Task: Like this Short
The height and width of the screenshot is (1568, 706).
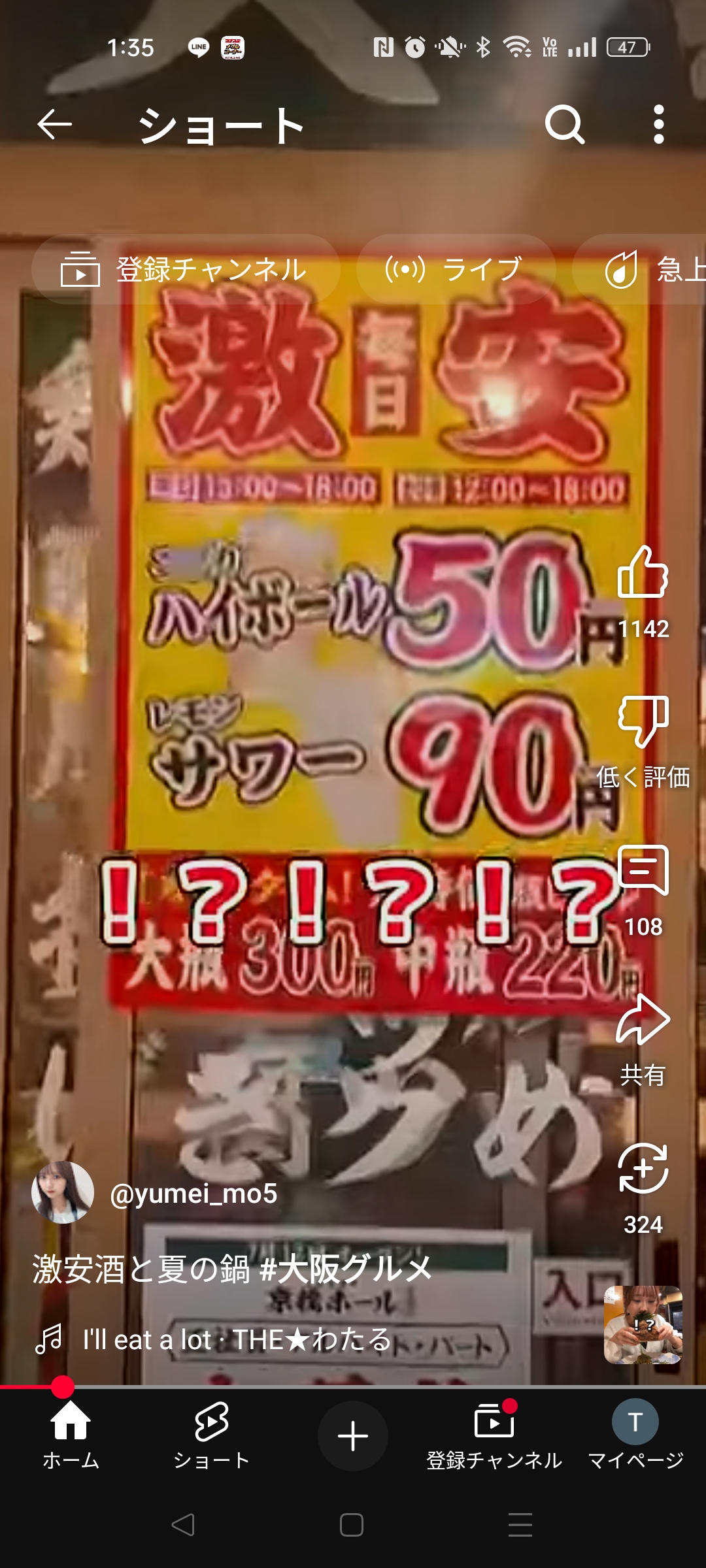Action: pyautogui.click(x=643, y=573)
